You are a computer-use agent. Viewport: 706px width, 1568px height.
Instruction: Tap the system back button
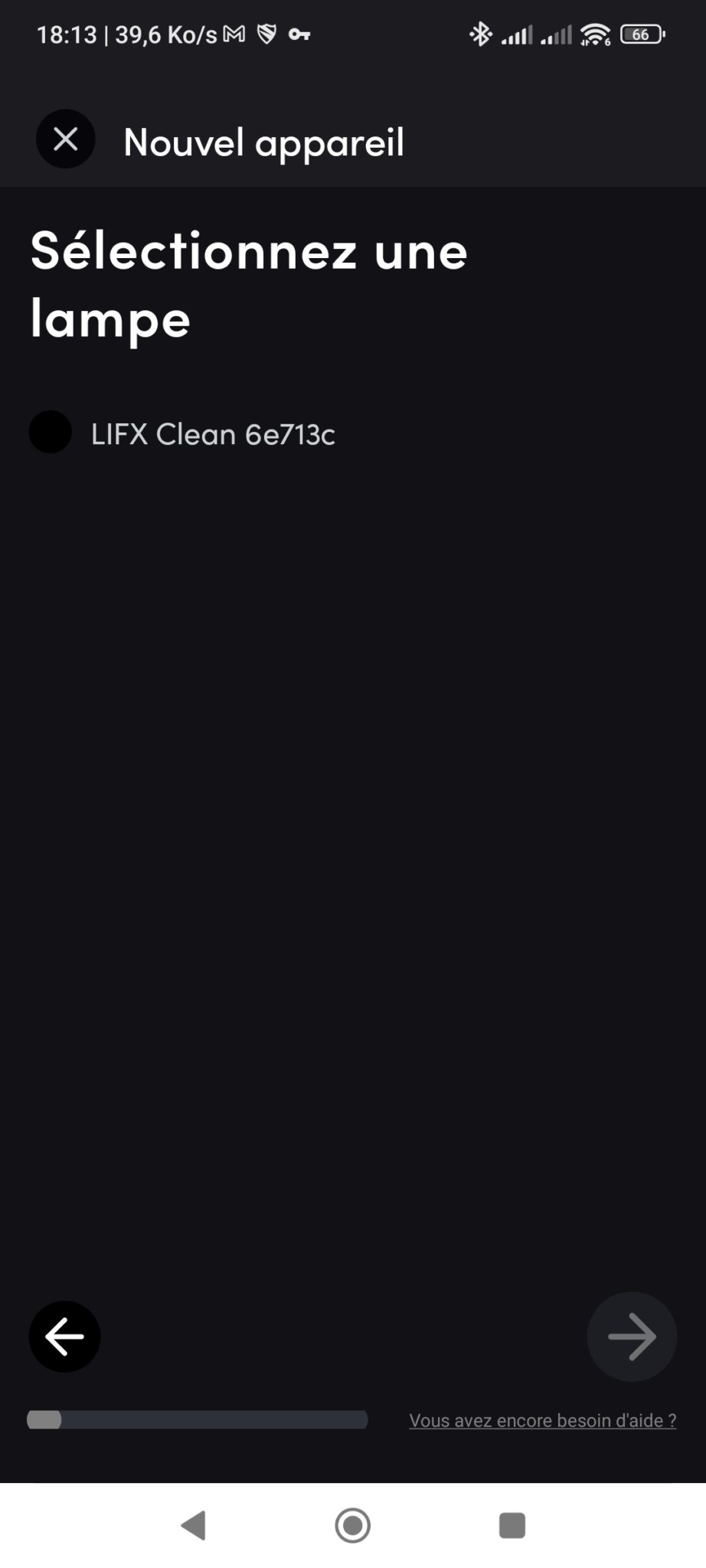click(x=193, y=1525)
